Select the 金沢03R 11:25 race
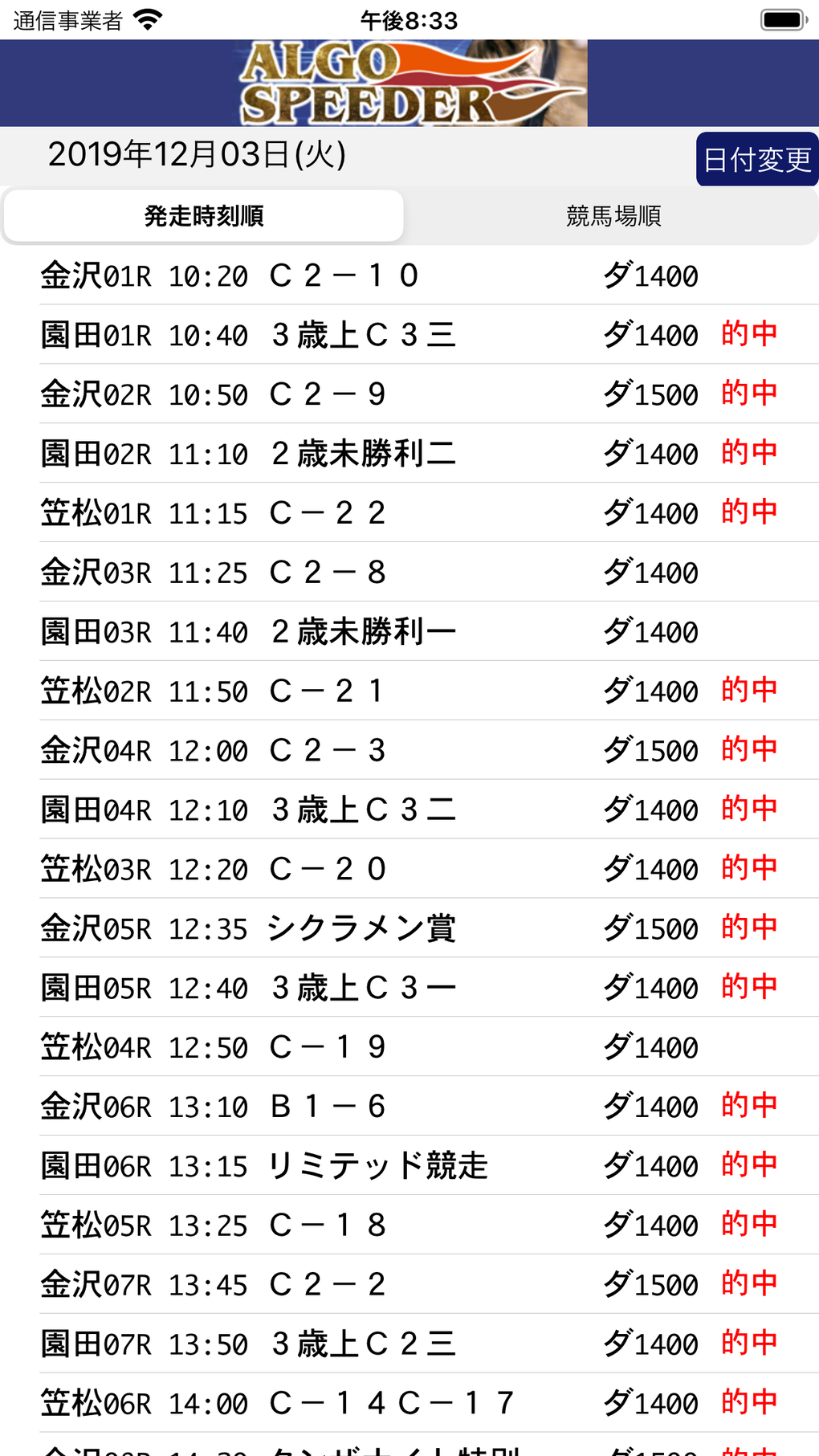819x1456 pixels. (409, 573)
